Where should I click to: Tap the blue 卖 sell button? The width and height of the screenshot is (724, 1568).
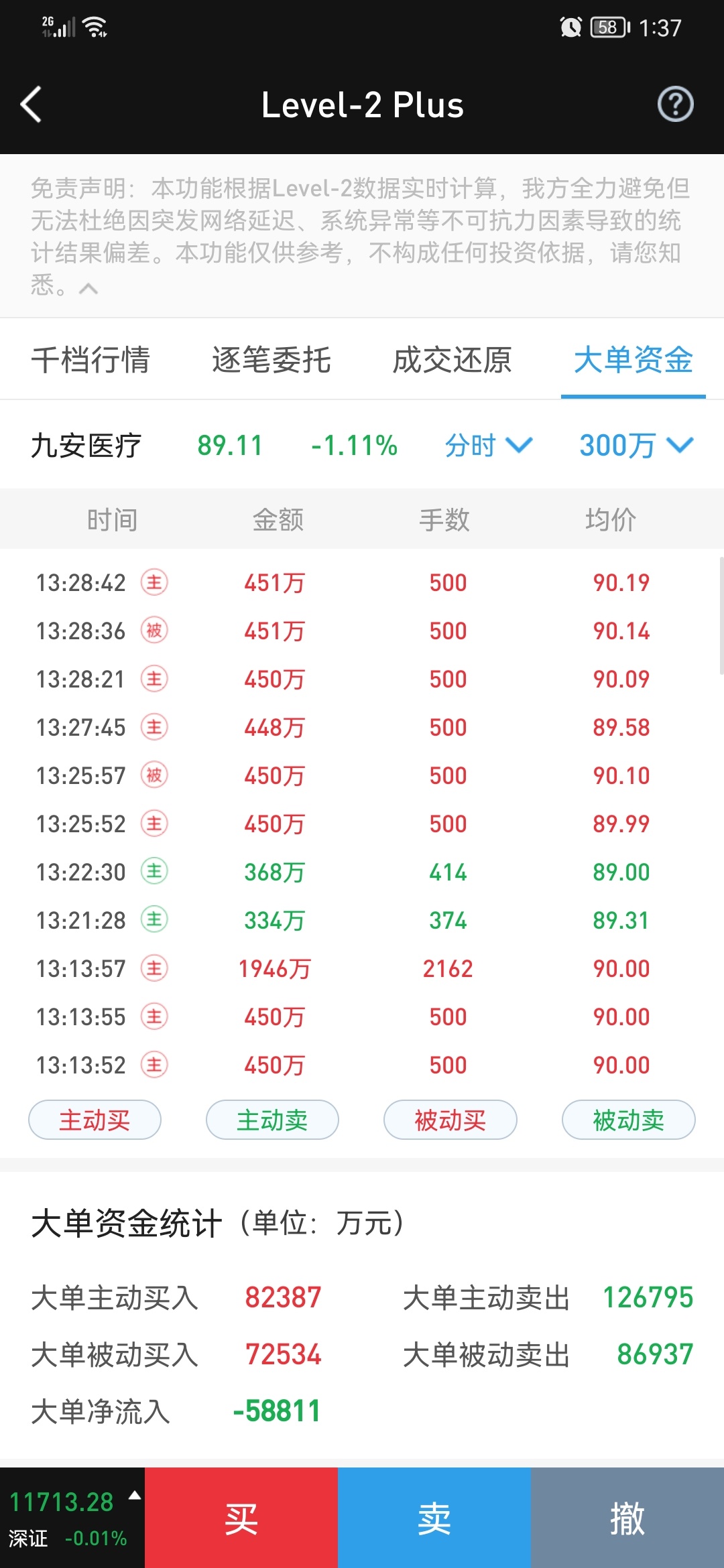tap(434, 1518)
